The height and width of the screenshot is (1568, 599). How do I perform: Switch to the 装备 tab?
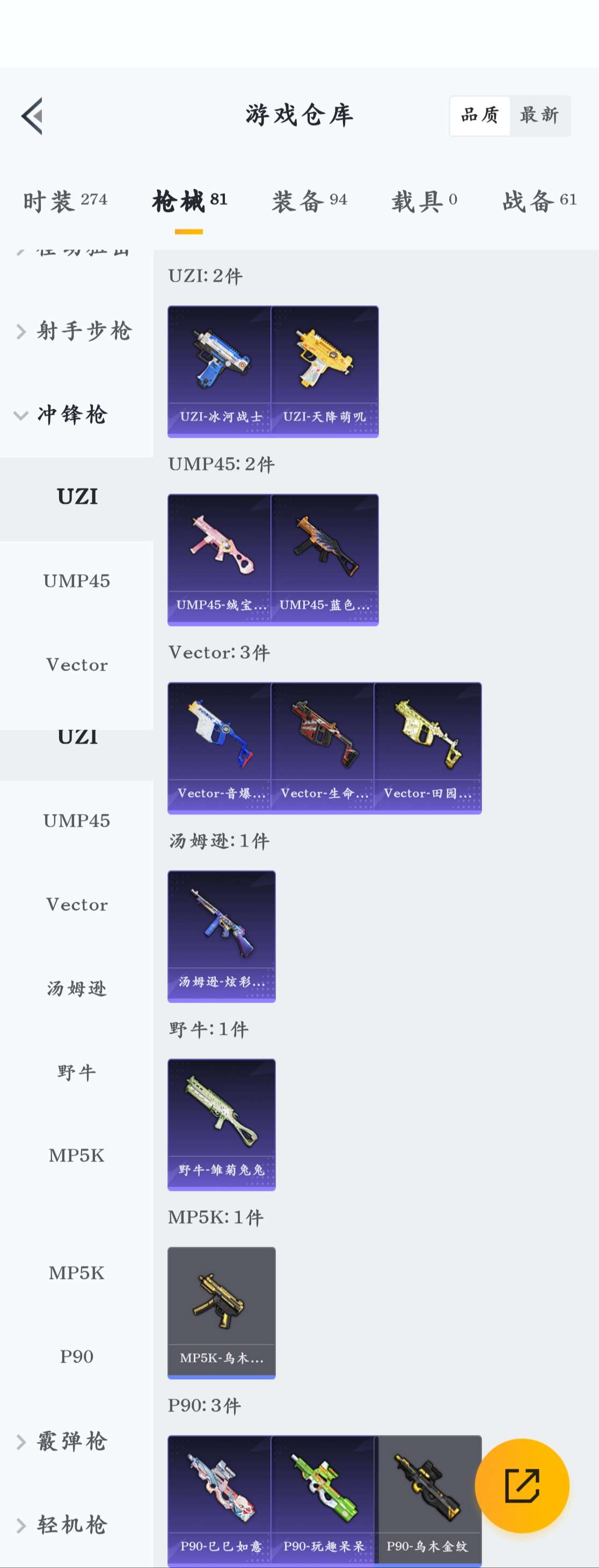point(309,201)
